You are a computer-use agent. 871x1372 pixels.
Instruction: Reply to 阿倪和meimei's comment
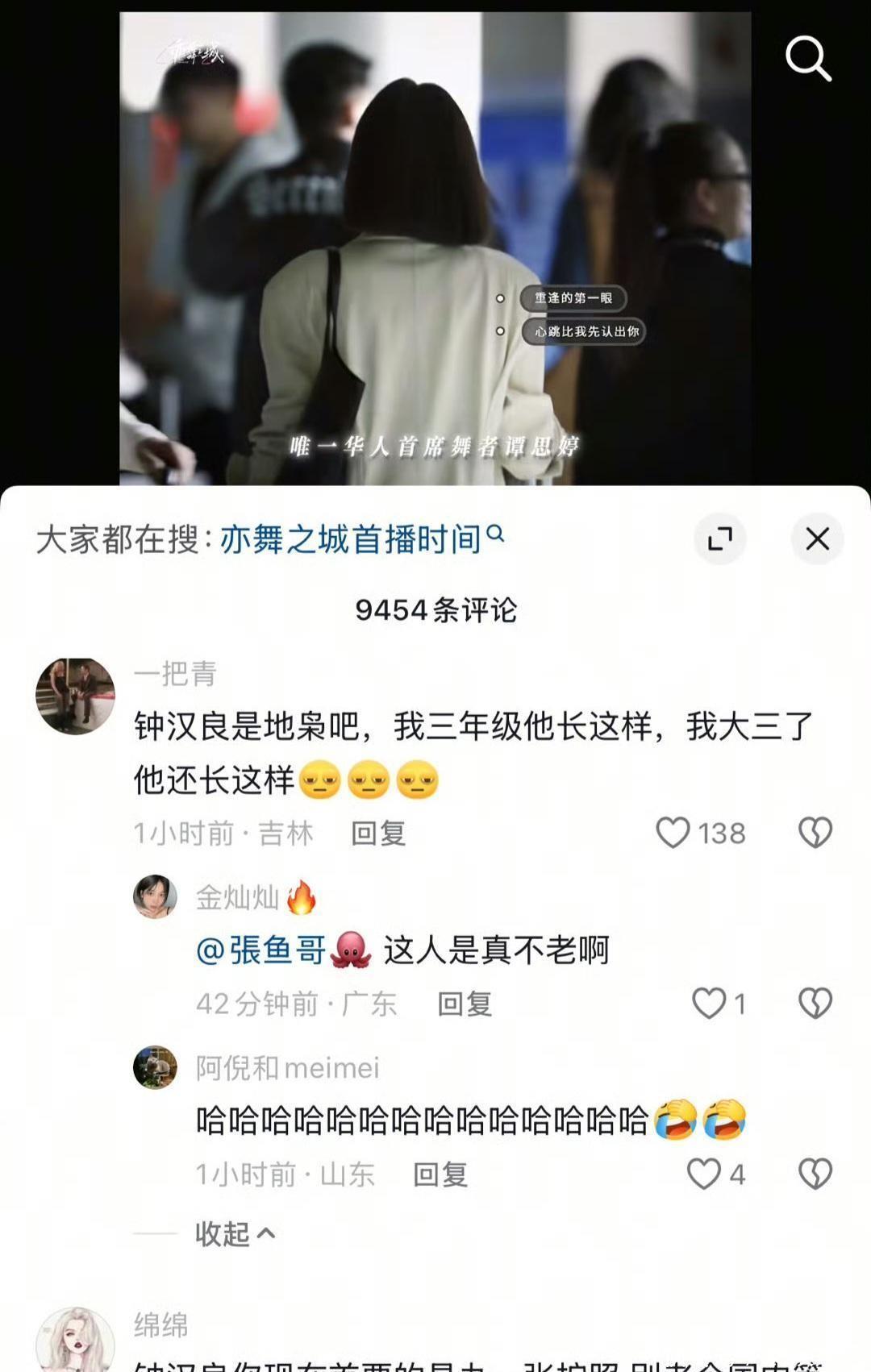point(440,1175)
